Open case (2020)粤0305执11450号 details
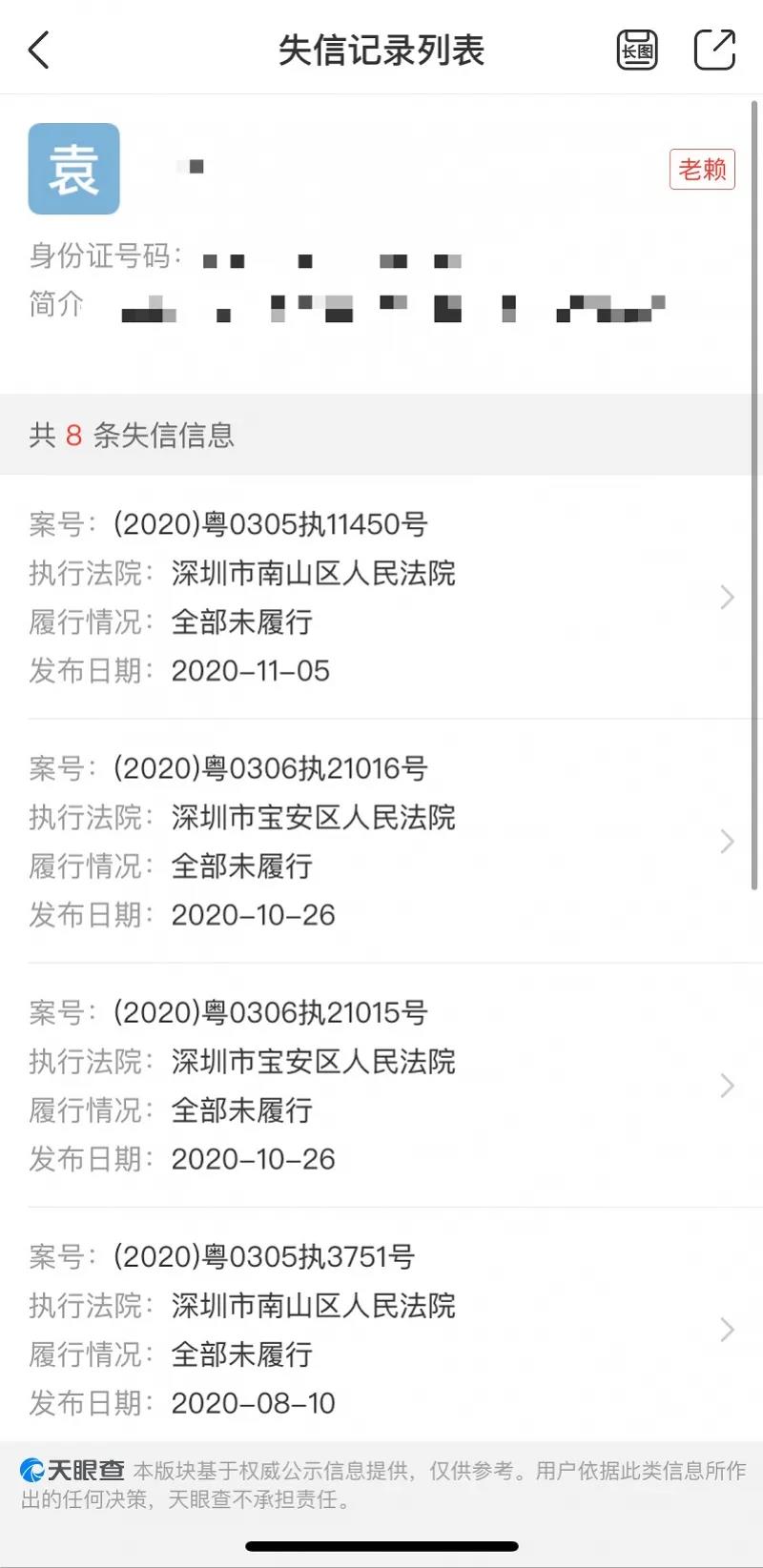Viewport: 763px width, 1568px height. tap(381, 598)
